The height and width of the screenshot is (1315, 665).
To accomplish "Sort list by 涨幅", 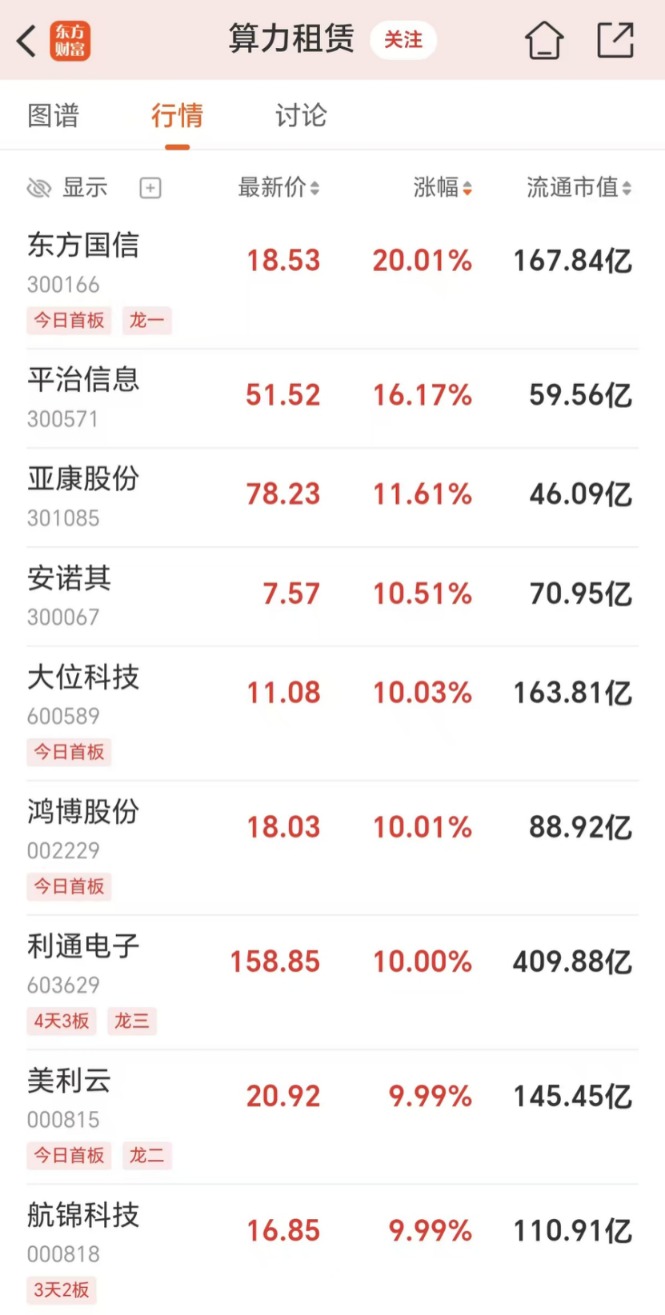I will [443, 187].
